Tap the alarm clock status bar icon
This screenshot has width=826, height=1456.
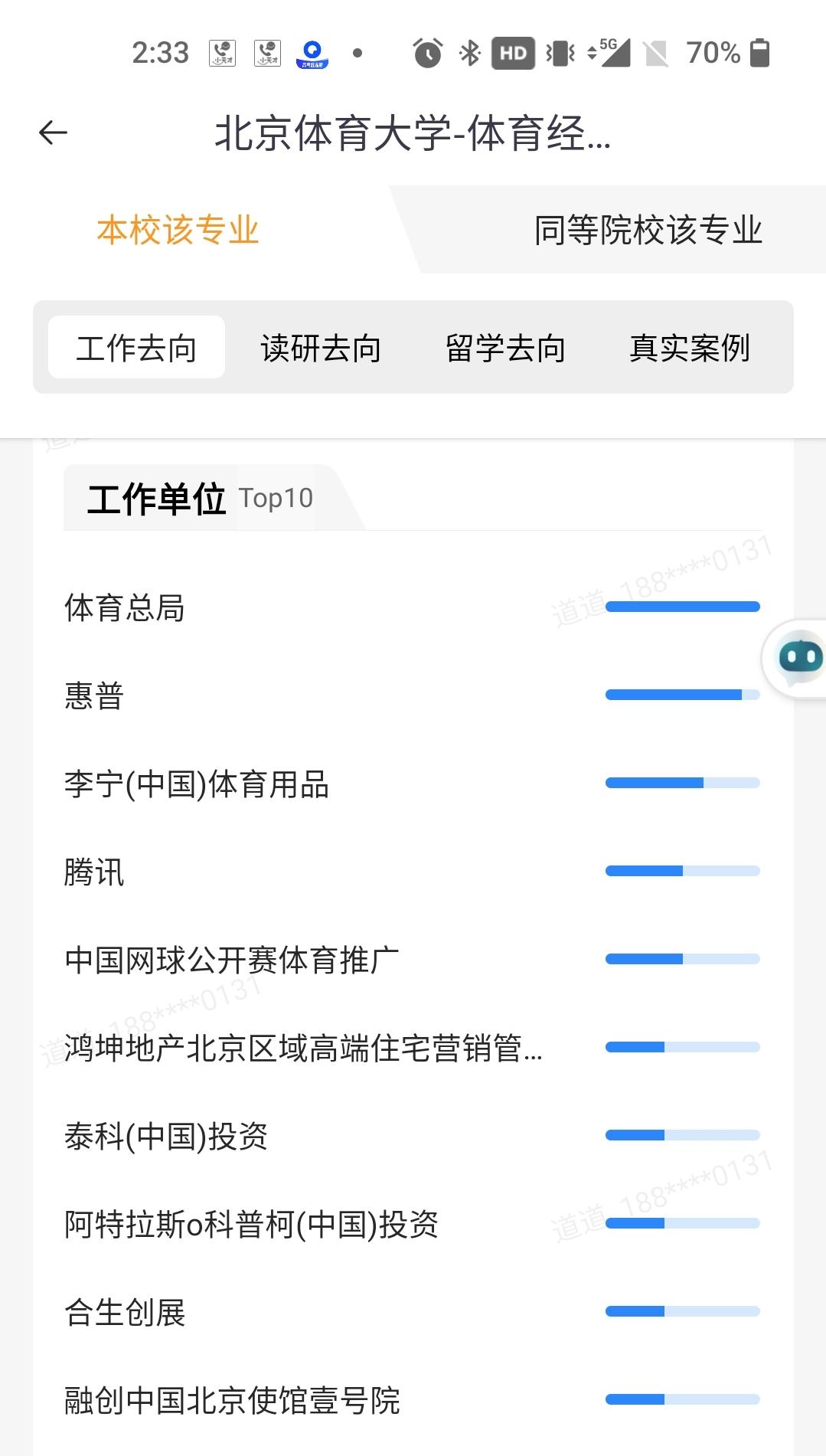(x=426, y=52)
